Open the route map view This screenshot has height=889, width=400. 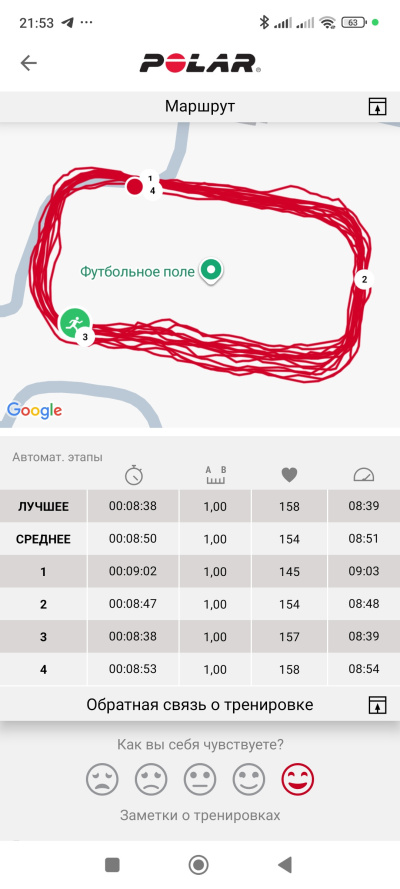tap(200, 275)
